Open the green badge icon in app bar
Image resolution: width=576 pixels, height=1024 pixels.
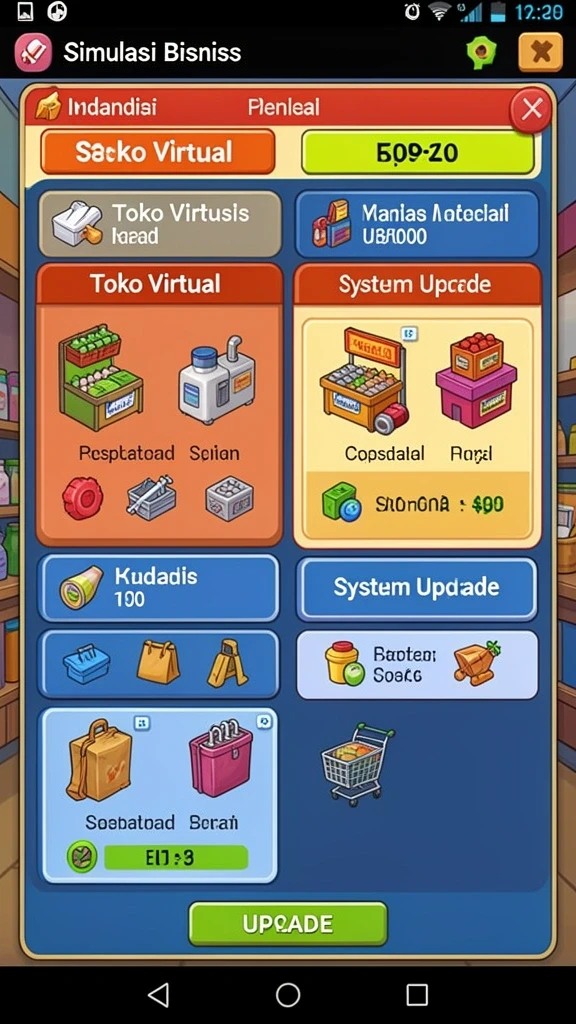[x=482, y=52]
